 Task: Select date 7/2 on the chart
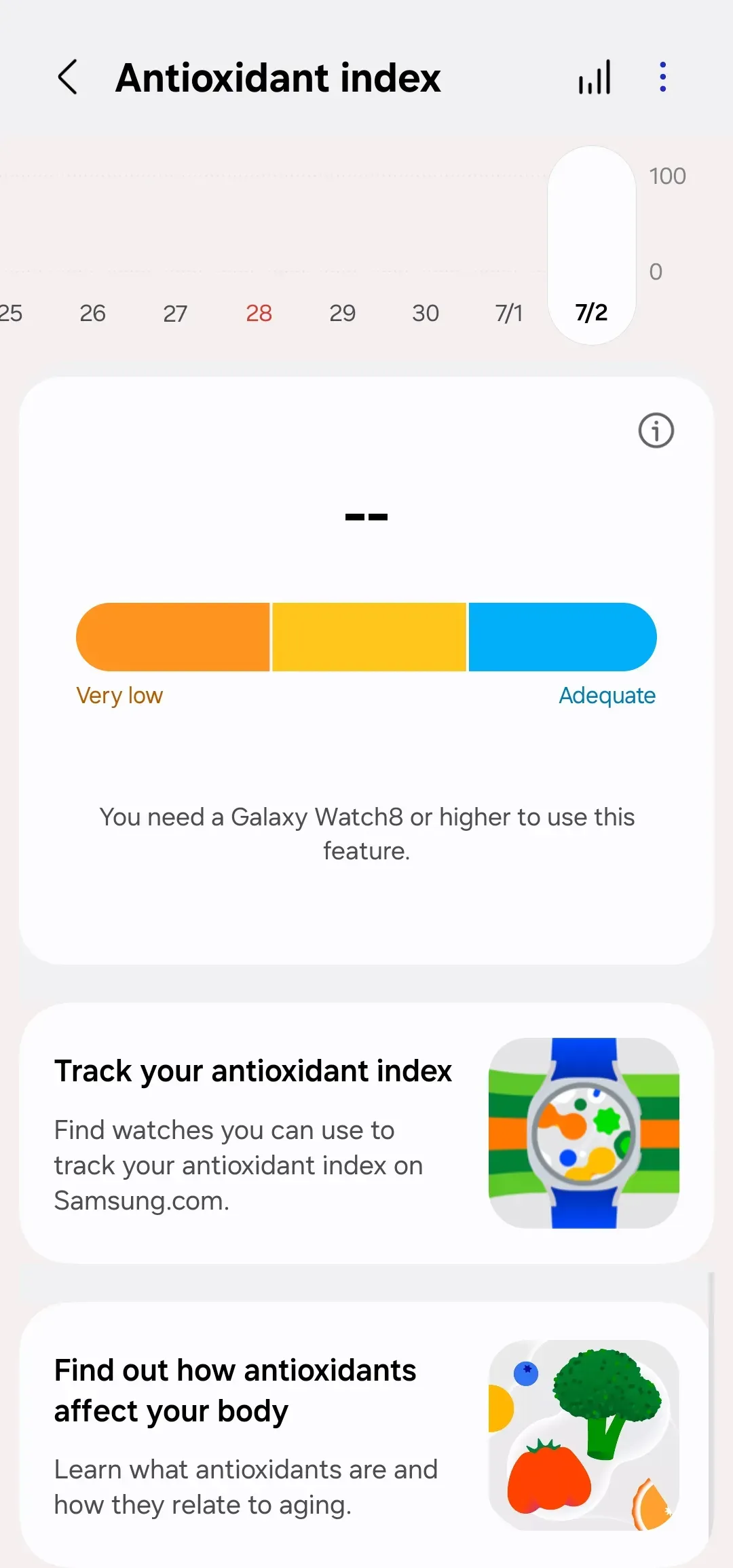tap(591, 313)
